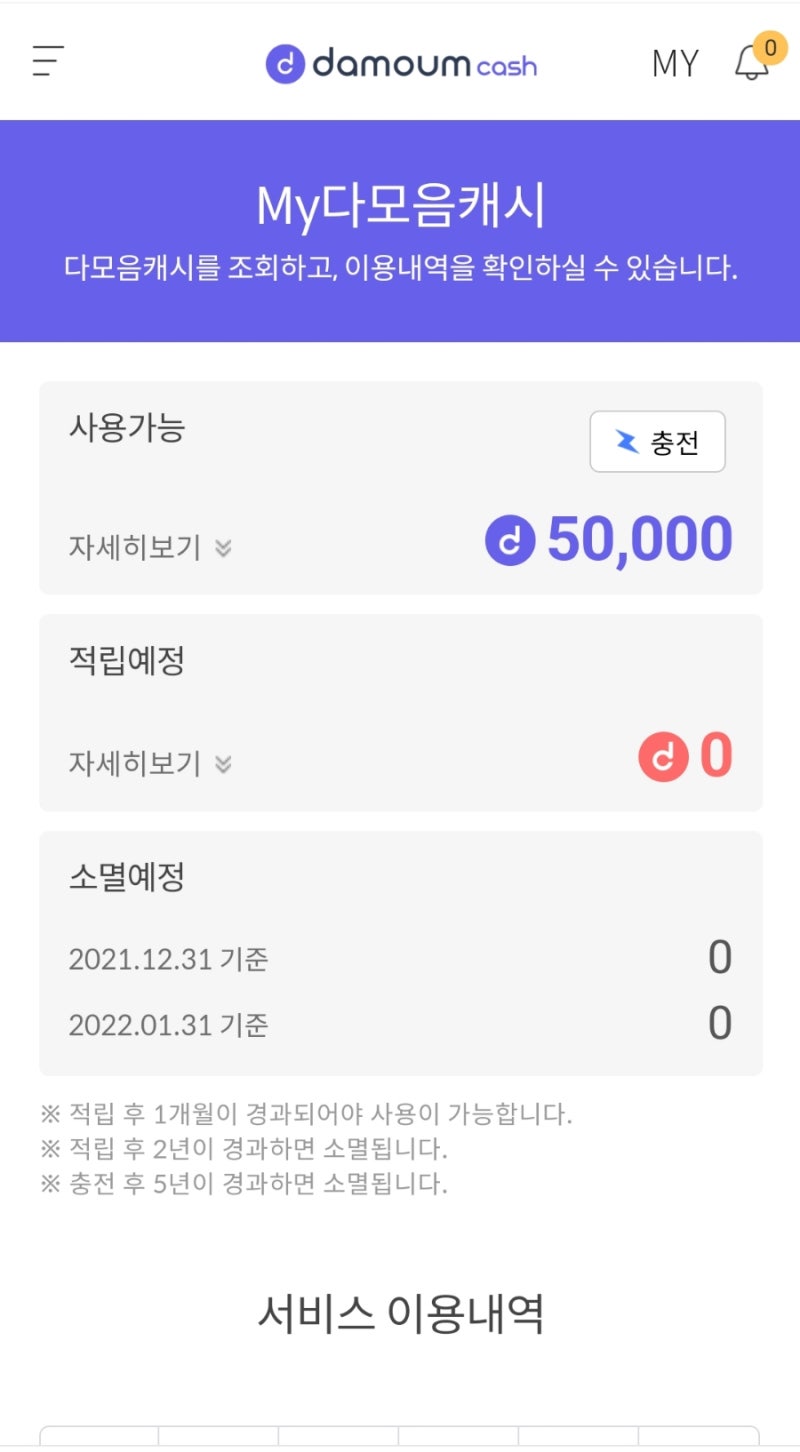Screen dimensions: 800x1452
Task: Click the red d coin icon in 적립예정 section
Action: [662, 756]
